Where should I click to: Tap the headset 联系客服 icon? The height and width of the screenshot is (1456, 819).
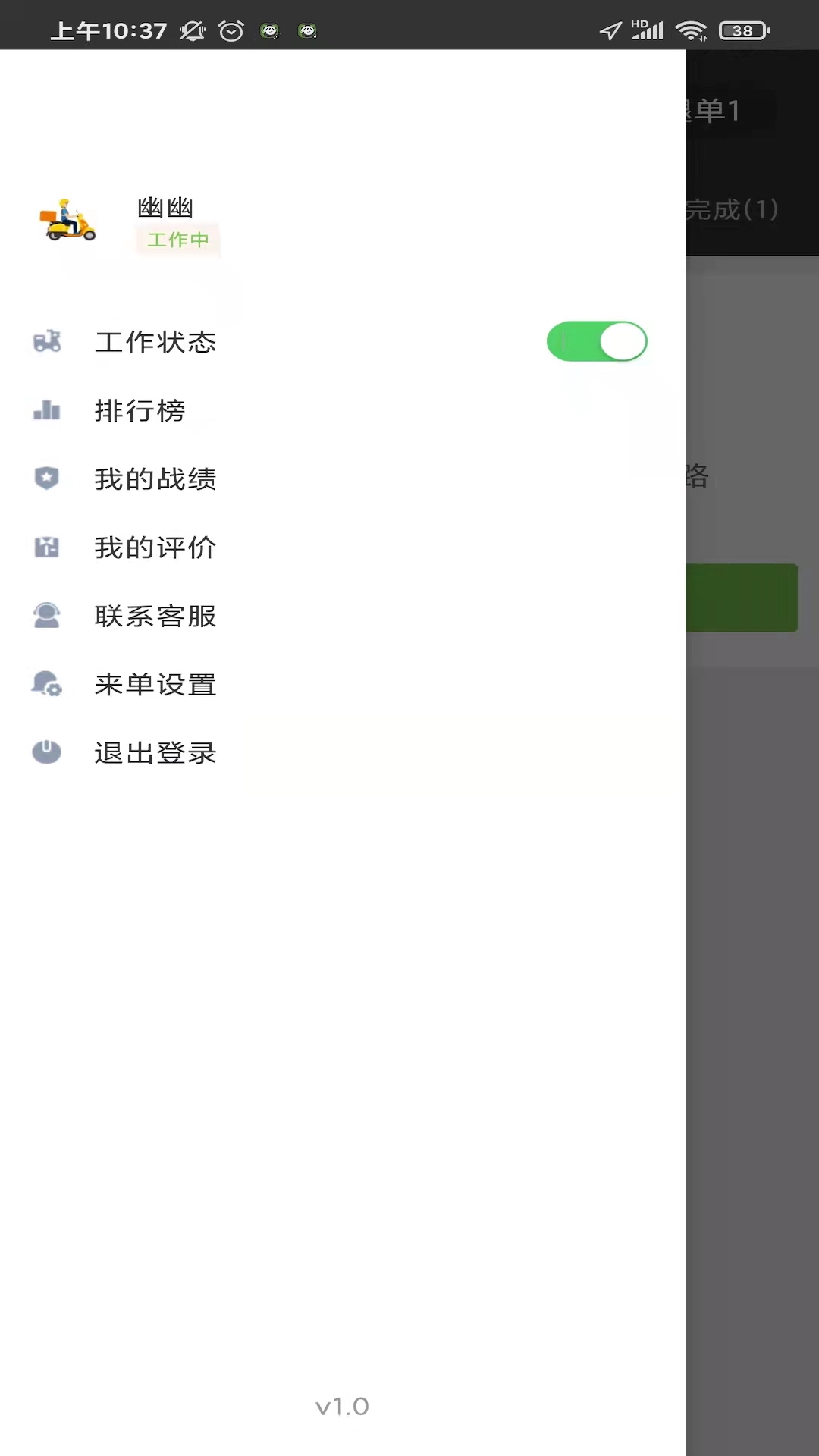click(47, 615)
